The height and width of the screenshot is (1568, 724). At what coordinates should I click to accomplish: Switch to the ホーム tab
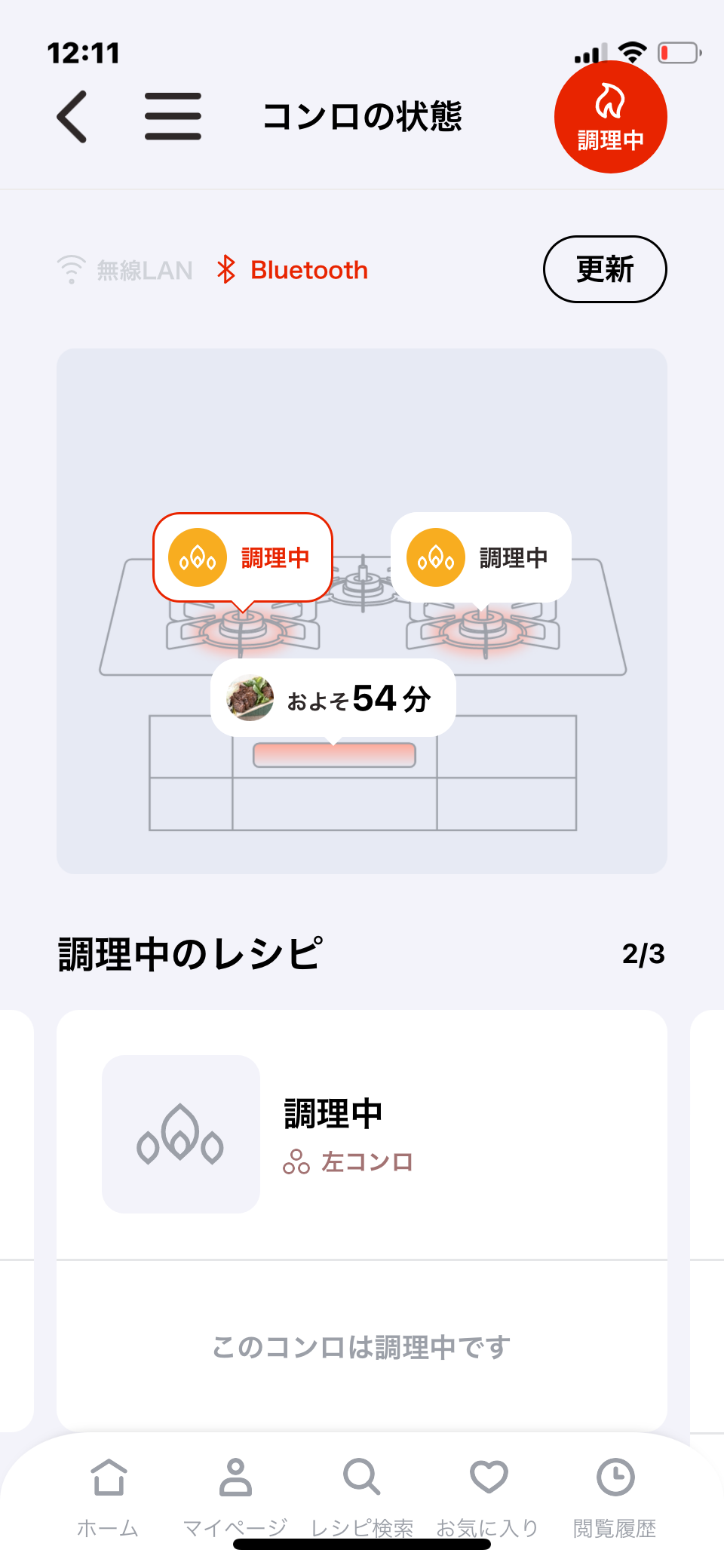pos(109,1497)
